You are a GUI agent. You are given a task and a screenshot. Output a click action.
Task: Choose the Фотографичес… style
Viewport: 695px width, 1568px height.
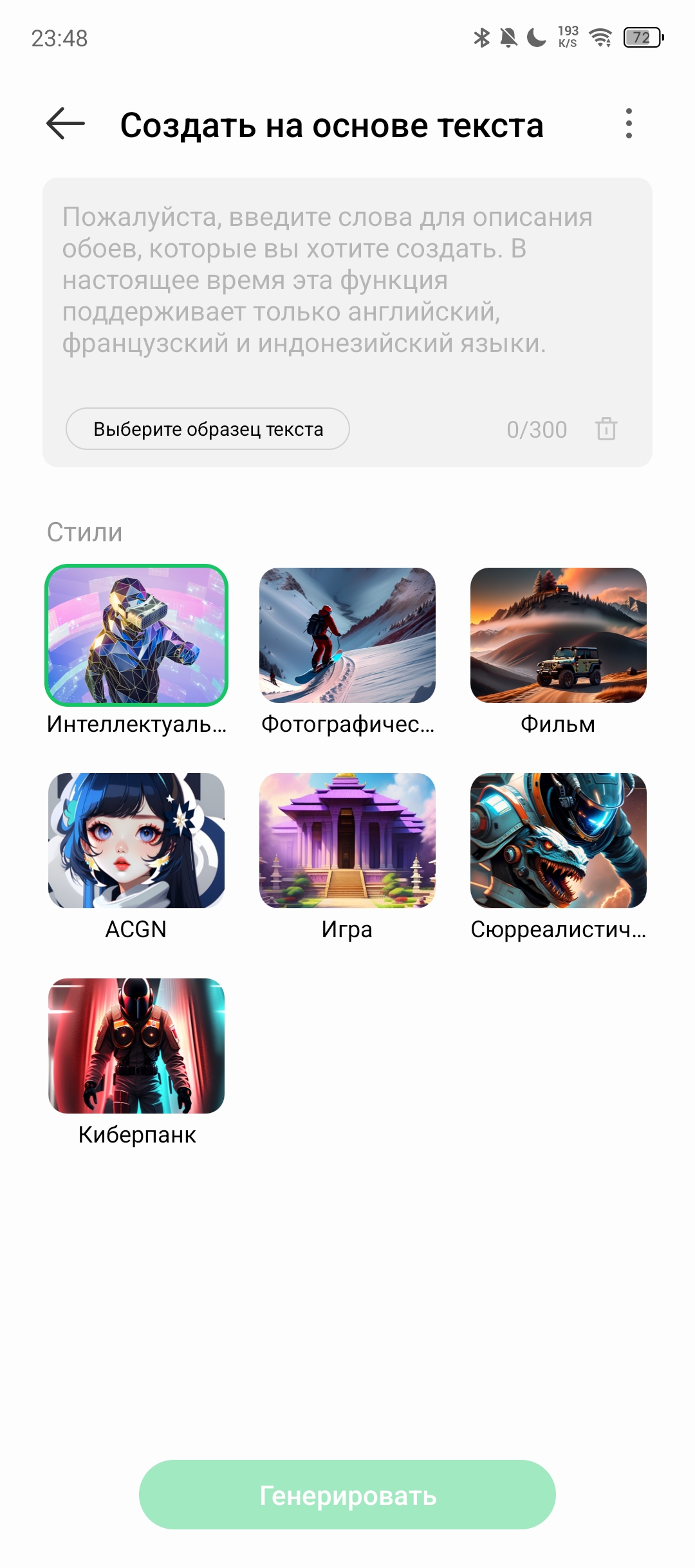[x=347, y=635]
